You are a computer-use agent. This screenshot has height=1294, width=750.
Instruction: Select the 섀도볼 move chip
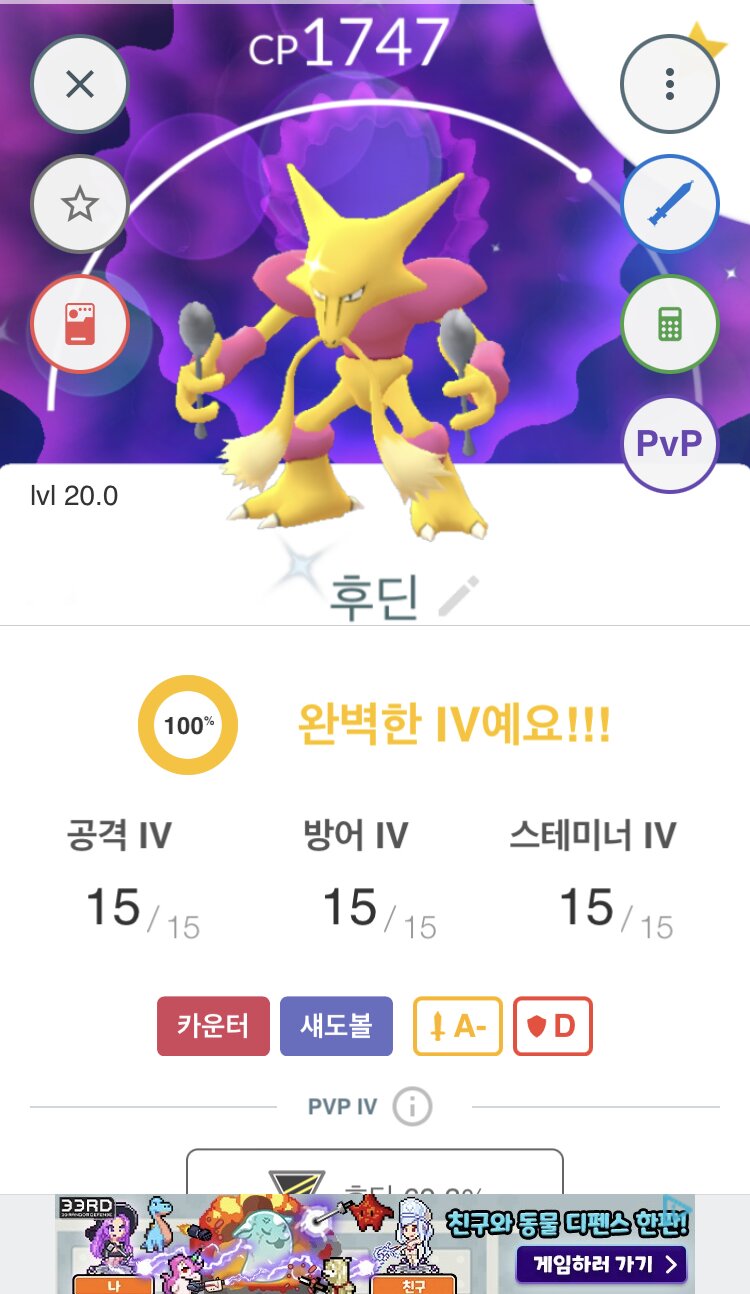(x=336, y=1026)
